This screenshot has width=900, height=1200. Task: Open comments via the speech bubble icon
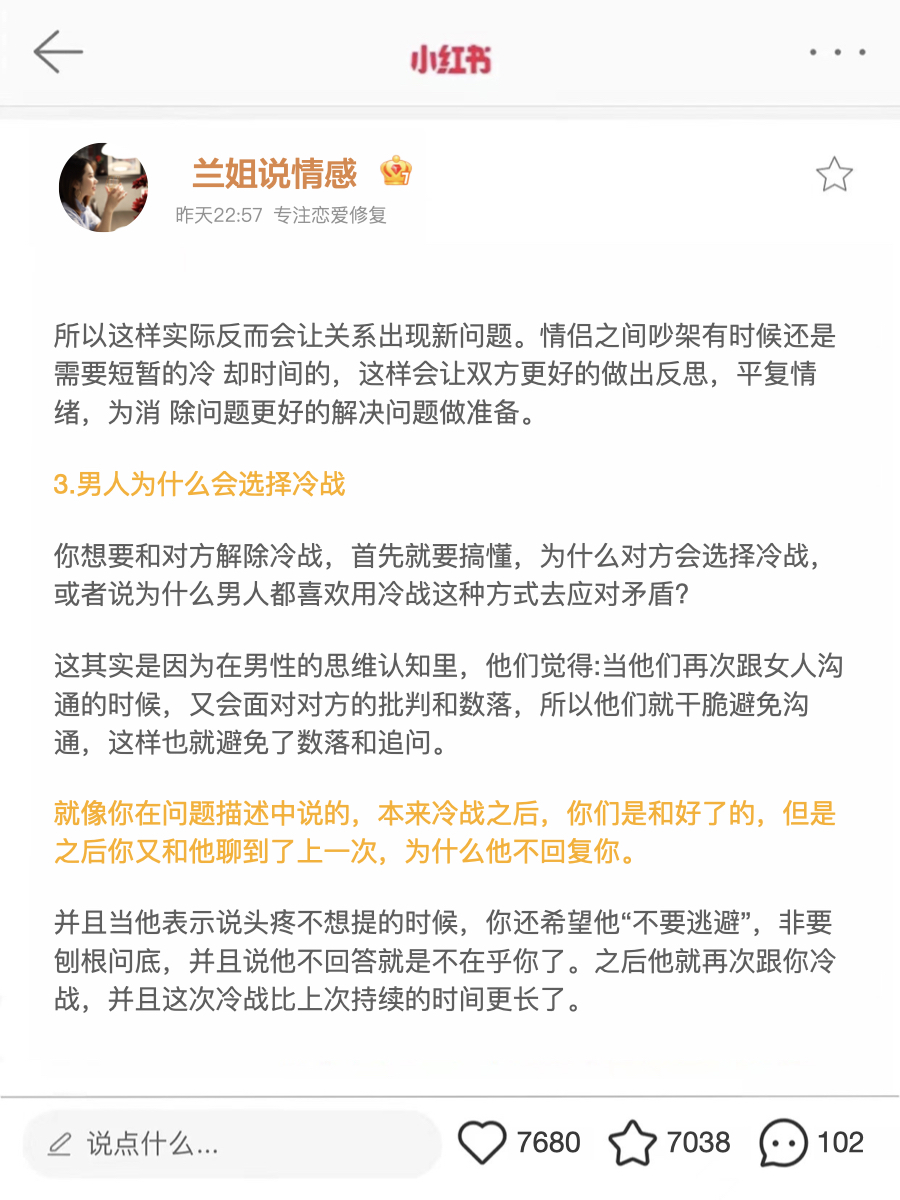(x=784, y=1142)
